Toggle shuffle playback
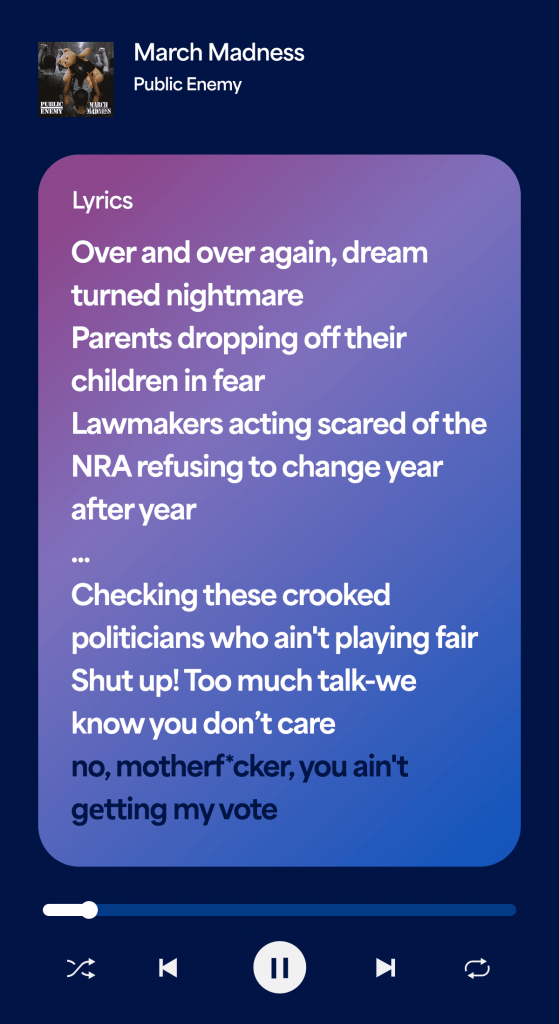559x1024 pixels. click(81, 967)
